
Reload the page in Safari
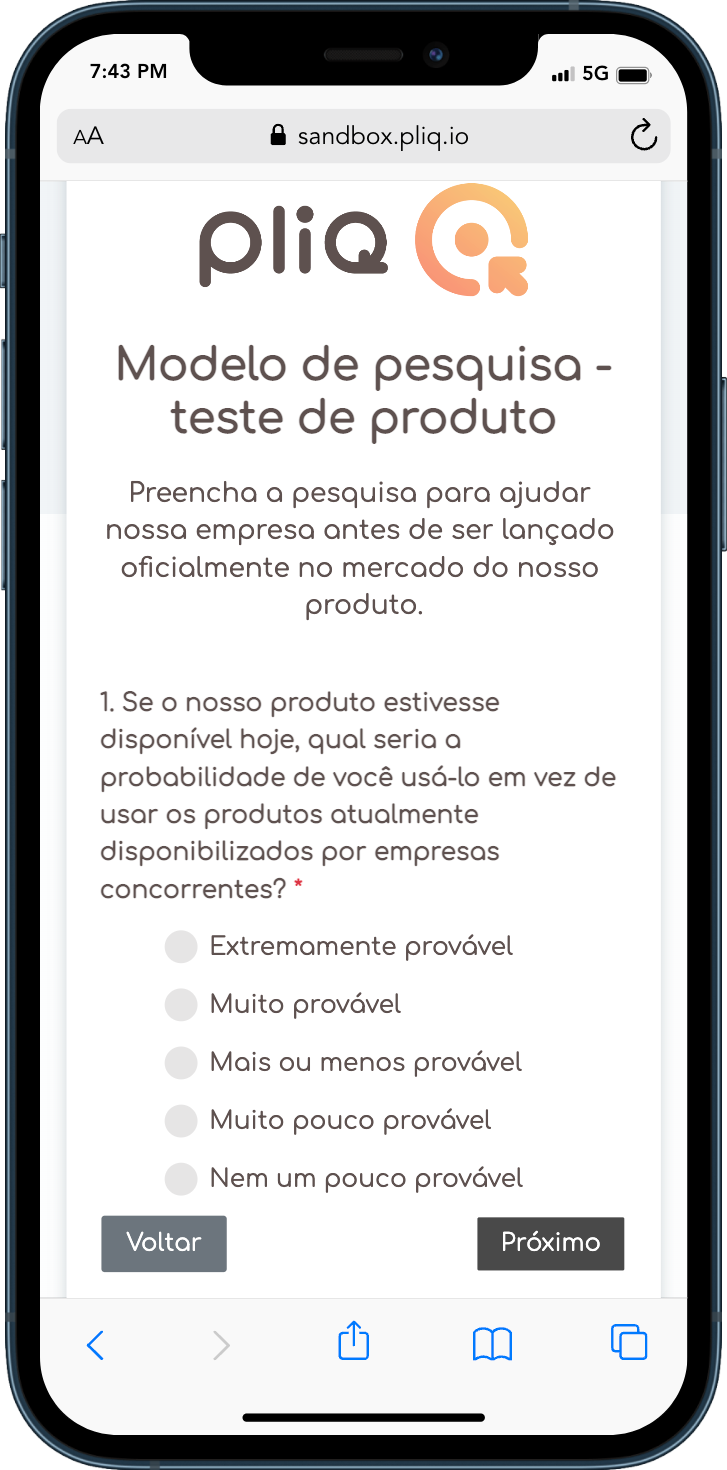pos(643,136)
